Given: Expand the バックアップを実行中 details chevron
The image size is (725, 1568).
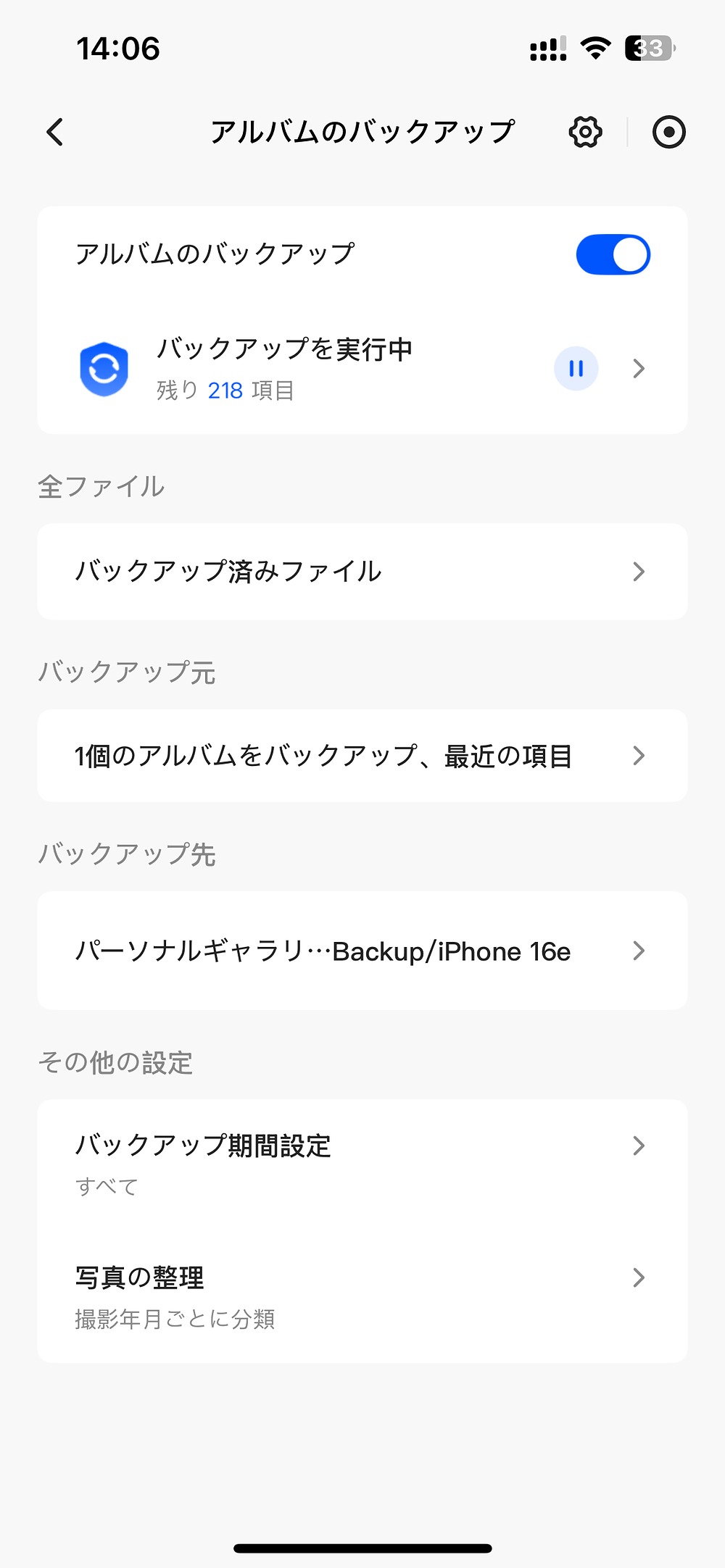Looking at the screenshot, I should (x=639, y=368).
